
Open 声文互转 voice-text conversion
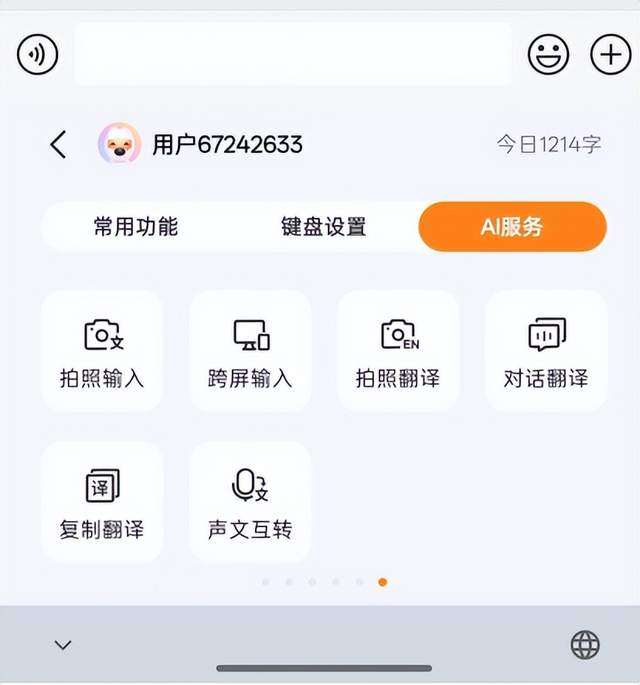(250, 502)
